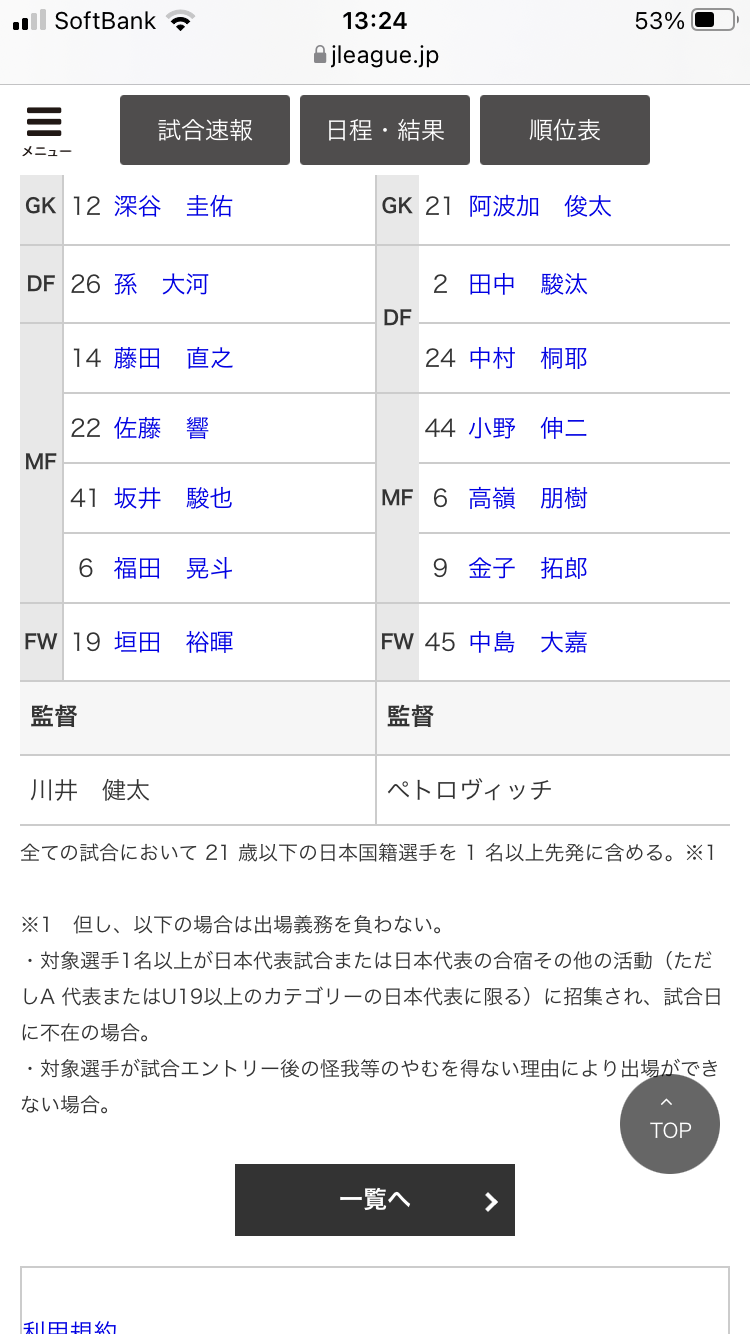View player 孫 大河
This screenshot has width=750, height=1334.
tap(161, 285)
